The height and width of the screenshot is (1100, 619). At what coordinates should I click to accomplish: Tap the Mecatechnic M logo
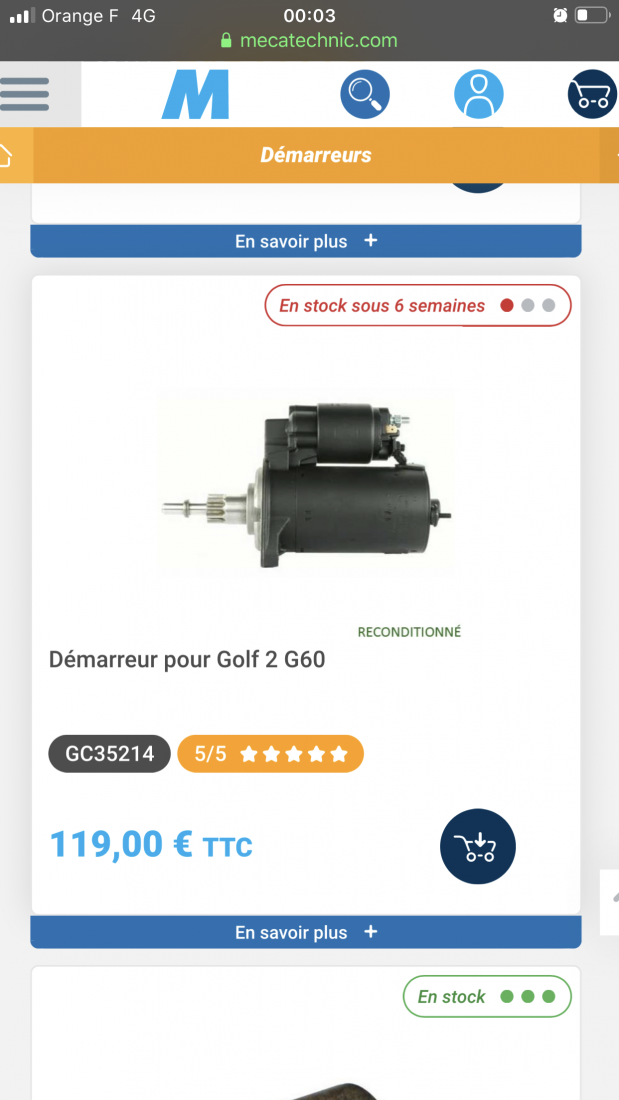196,94
